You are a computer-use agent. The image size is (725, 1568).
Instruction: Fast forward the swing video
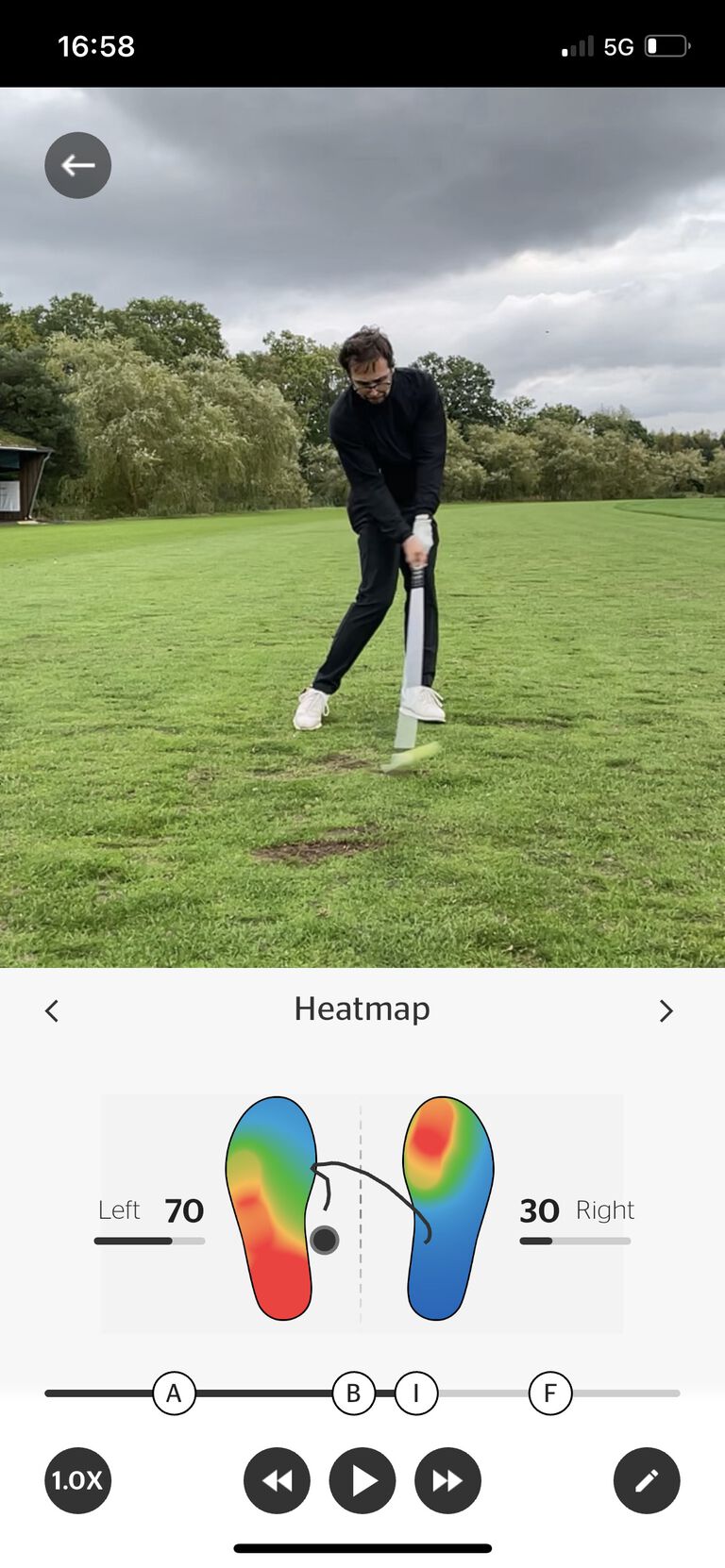447,1480
